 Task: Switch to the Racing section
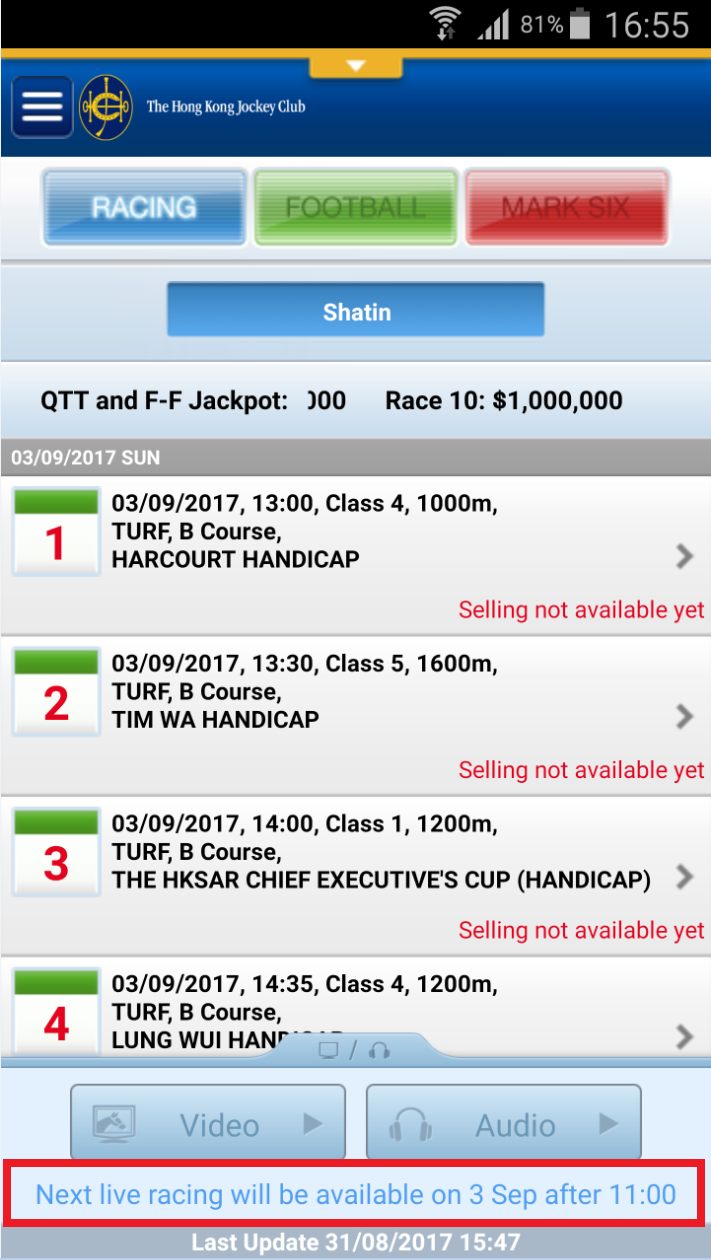coord(144,207)
